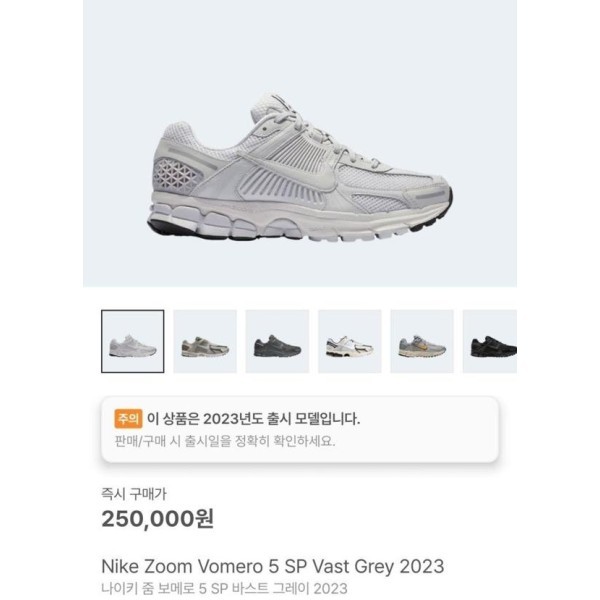Select the white and black shoe thumbnail
Image resolution: width=600 pixels, height=600 pixels.
[x=349, y=342]
